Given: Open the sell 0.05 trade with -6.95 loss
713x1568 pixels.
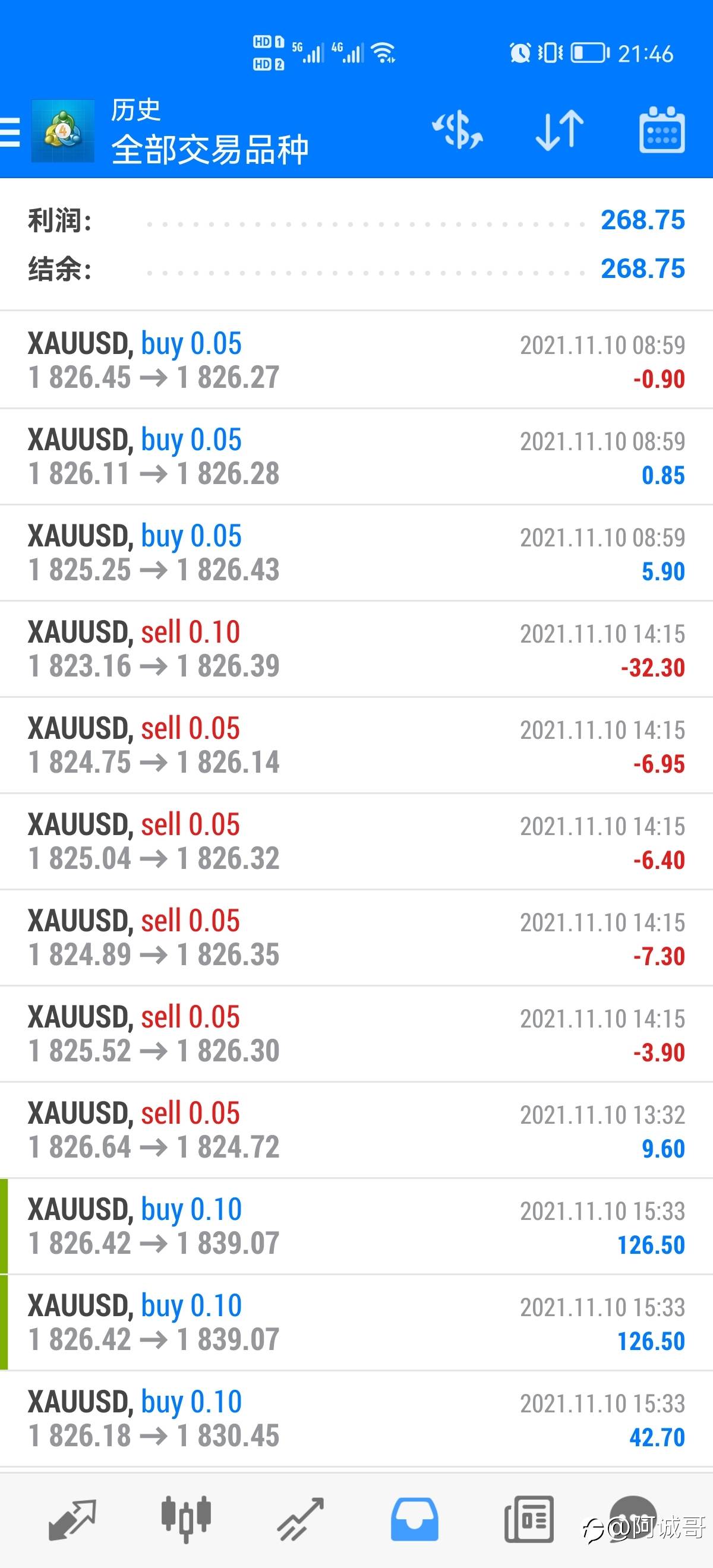Looking at the screenshot, I should tap(356, 745).
